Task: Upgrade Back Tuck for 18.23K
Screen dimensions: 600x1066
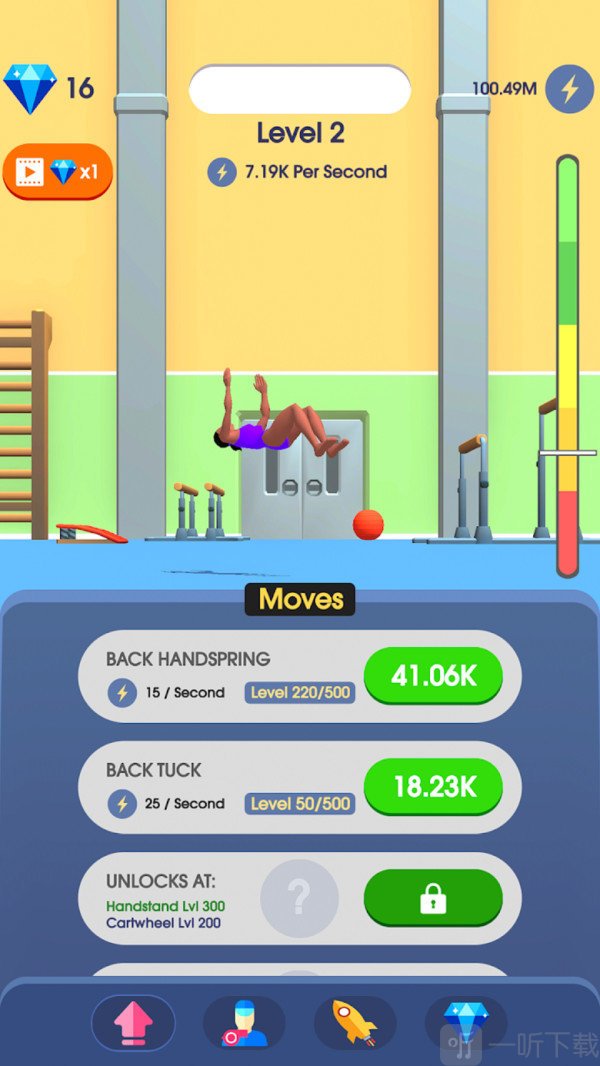Action: click(x=433, y=787)
